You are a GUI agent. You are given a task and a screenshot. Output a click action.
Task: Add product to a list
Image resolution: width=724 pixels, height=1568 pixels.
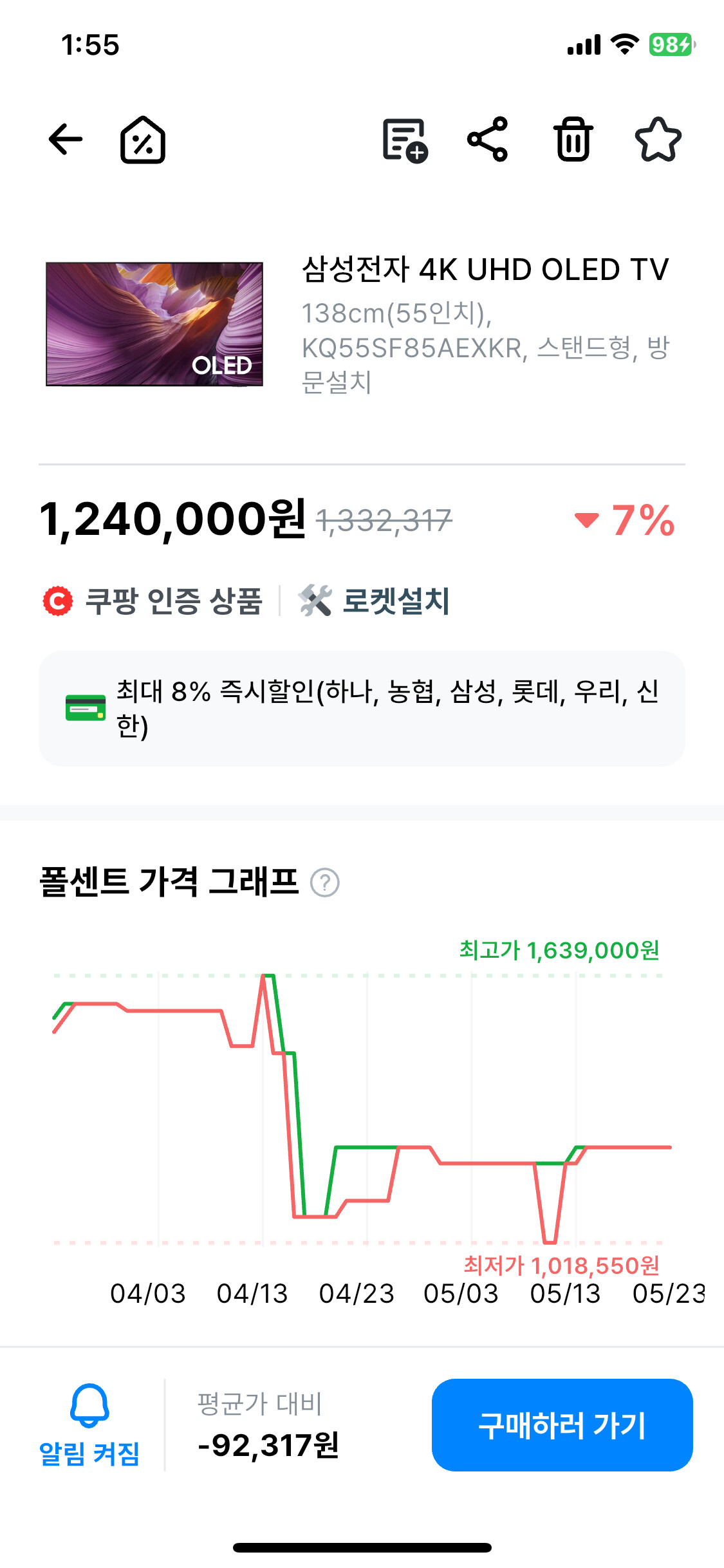click(405, 140)
